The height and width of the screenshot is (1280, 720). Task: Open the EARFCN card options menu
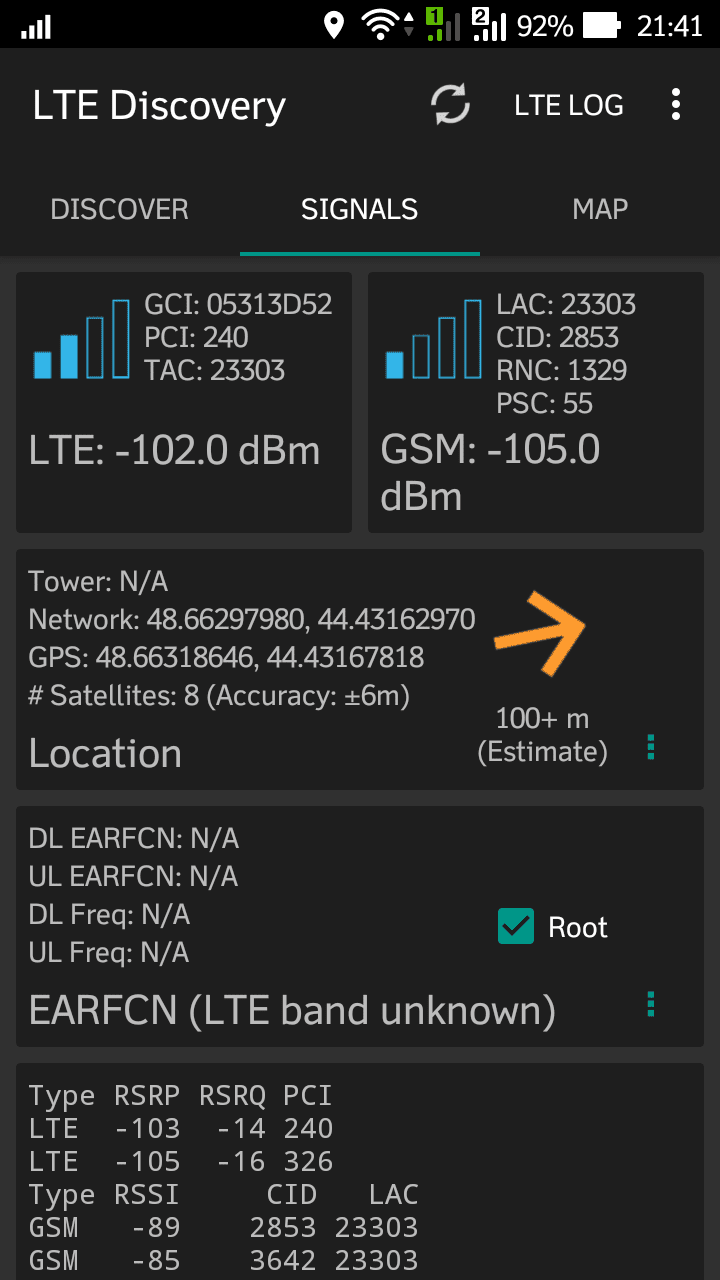point(651,1003)
